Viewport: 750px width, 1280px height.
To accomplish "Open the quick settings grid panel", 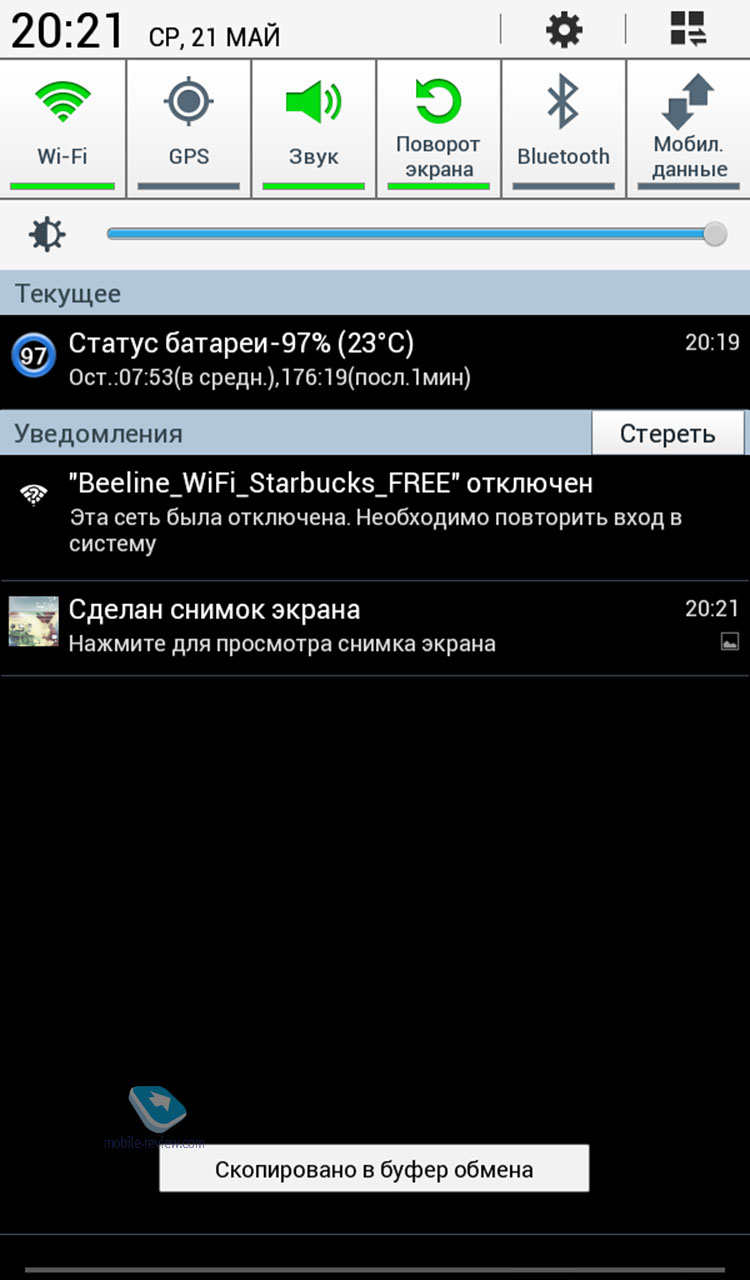I will pos(689,30).
